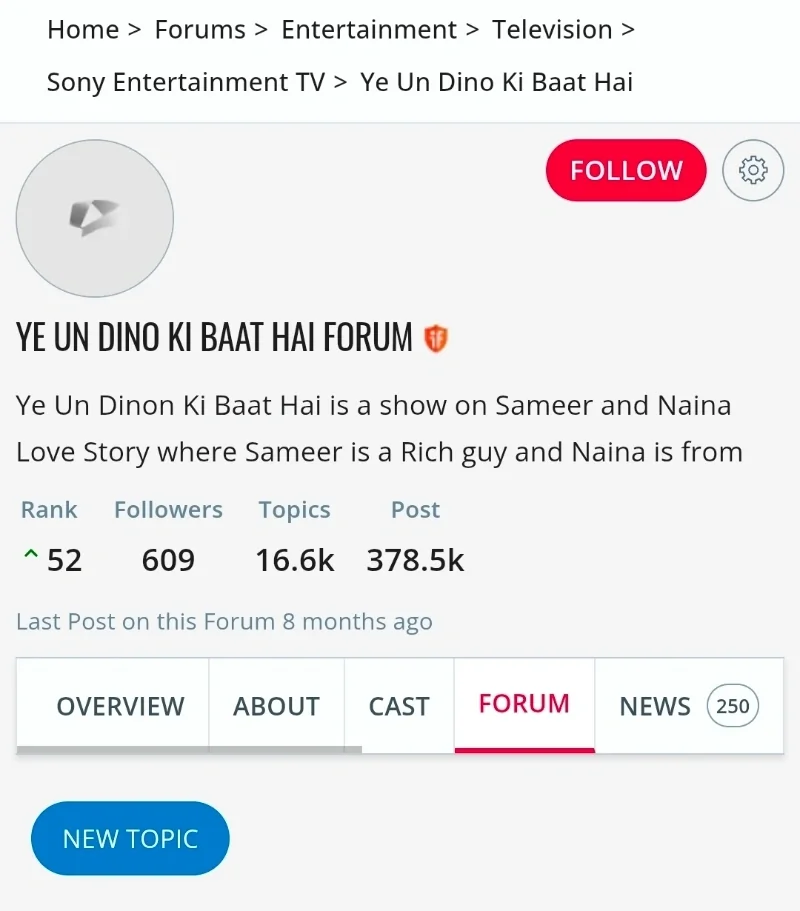Go to Home breadcrumb
Screen dimensions: 800x911
tap(83, 30)
